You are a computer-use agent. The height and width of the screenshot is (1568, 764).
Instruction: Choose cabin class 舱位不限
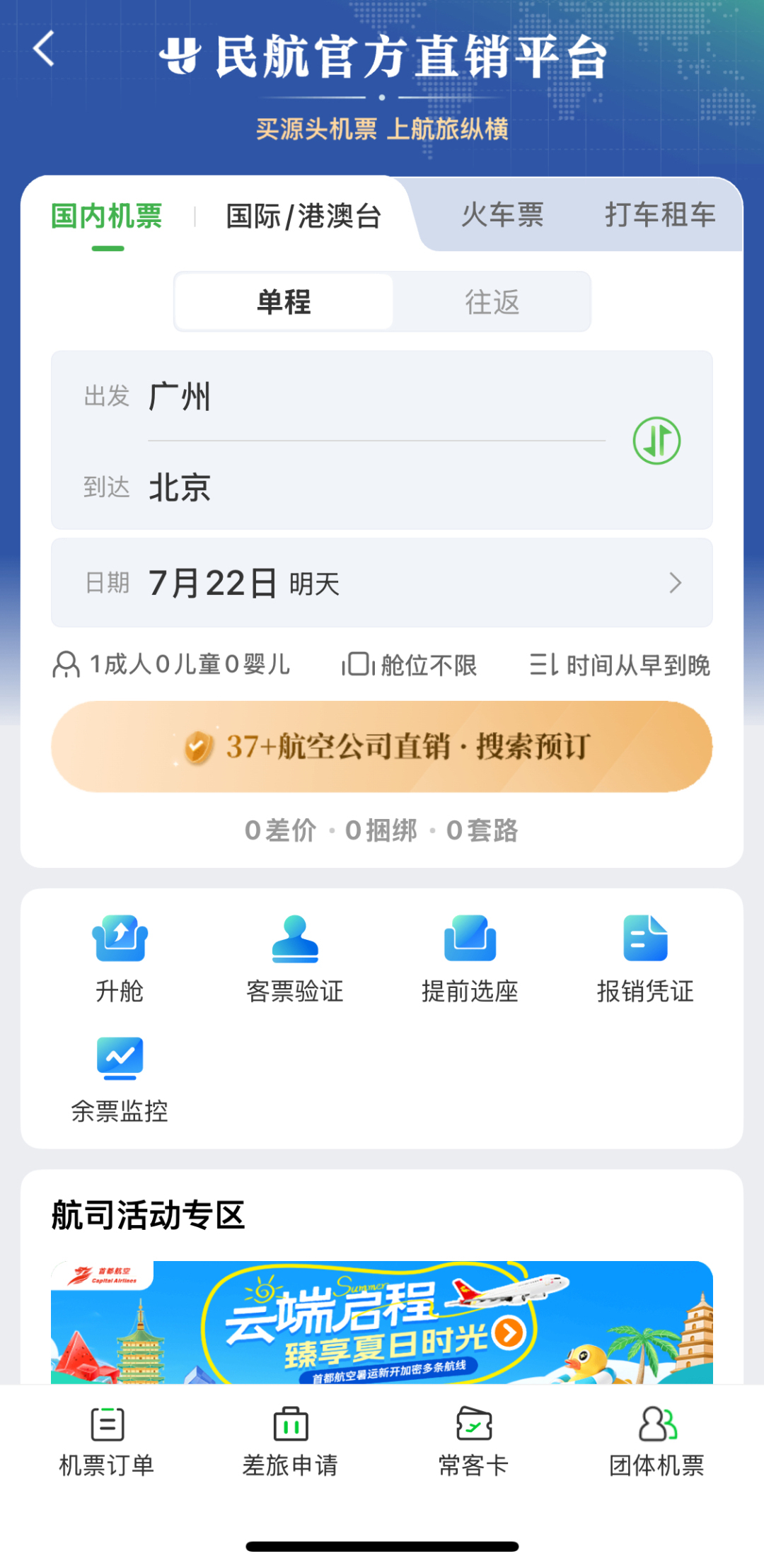[x=410, y=665]
